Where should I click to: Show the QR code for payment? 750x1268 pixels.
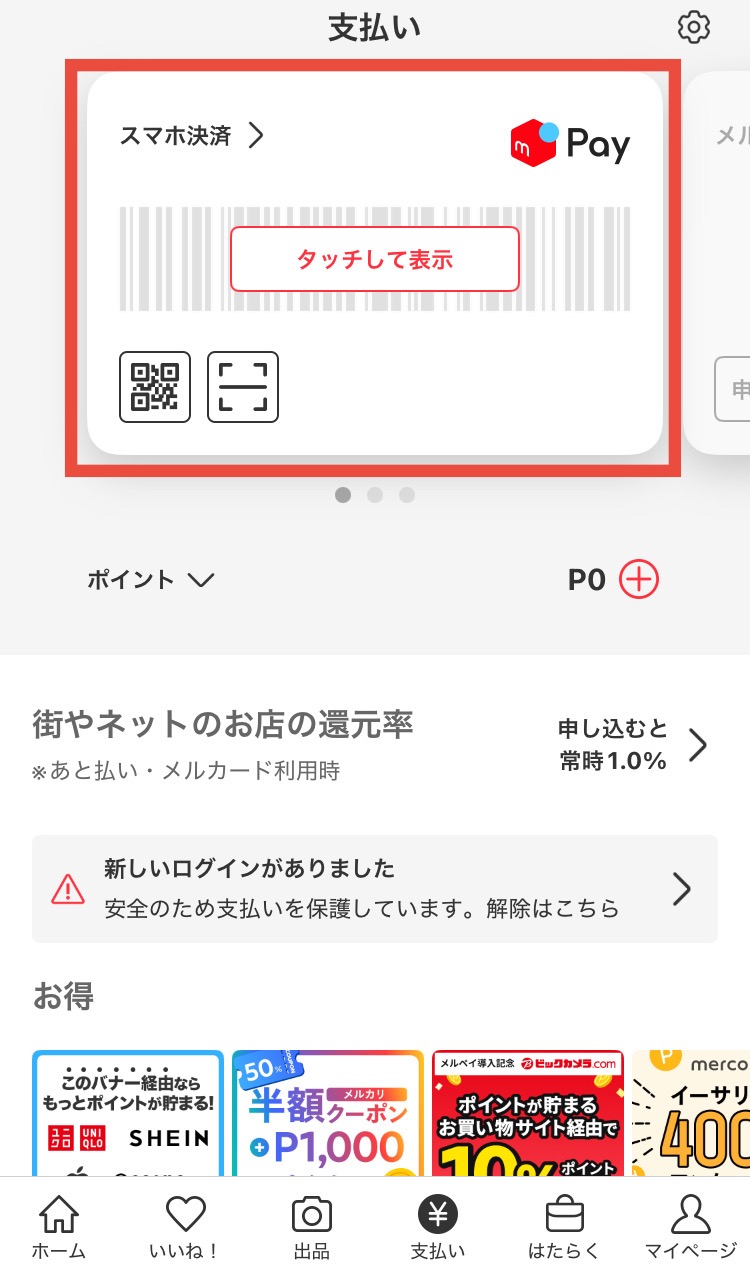(155, 387)
